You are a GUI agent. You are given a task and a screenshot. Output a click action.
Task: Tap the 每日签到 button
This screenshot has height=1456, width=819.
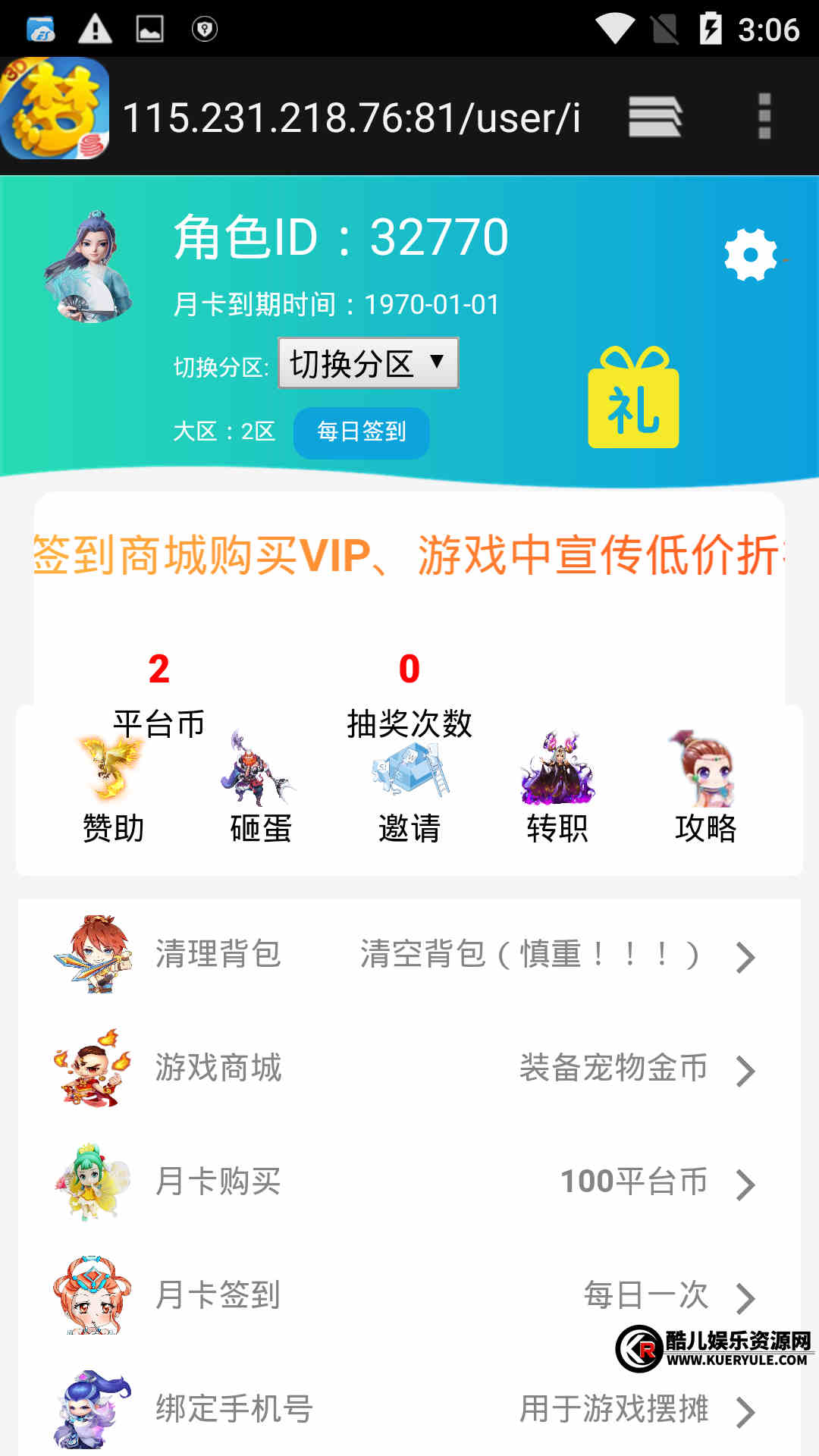click(x=361, y=432)
